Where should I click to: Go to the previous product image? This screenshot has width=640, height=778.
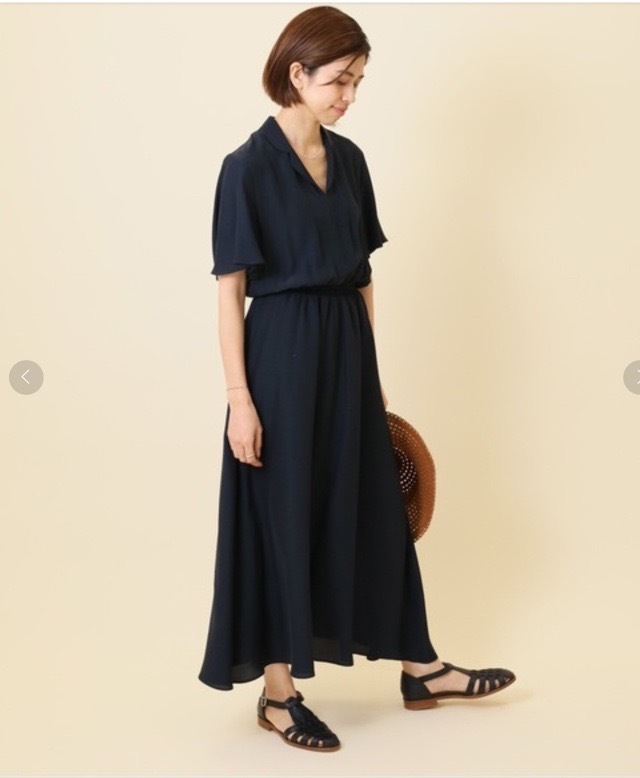click(x=26, y=377)
